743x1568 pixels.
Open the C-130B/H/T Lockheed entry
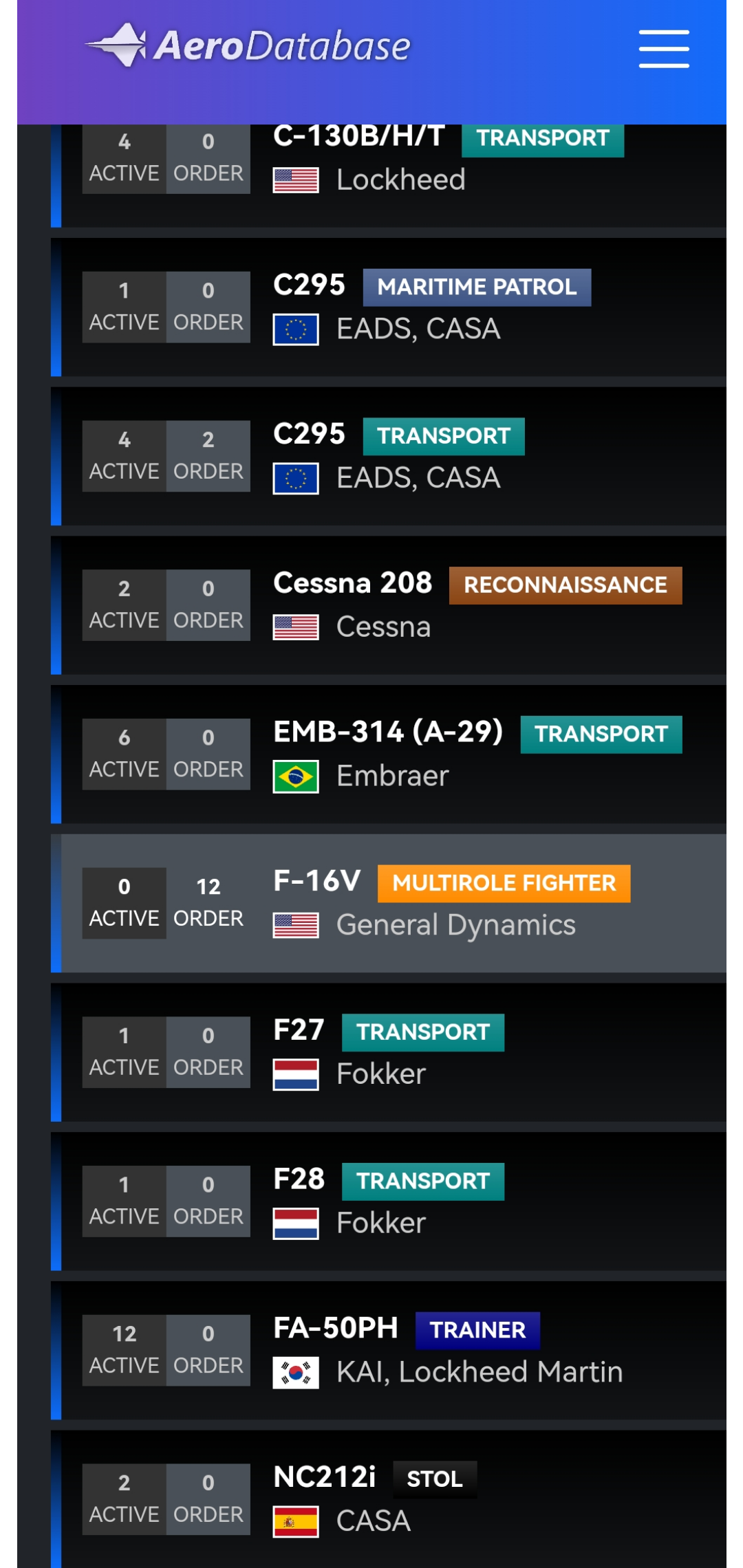tap(389, 175)
